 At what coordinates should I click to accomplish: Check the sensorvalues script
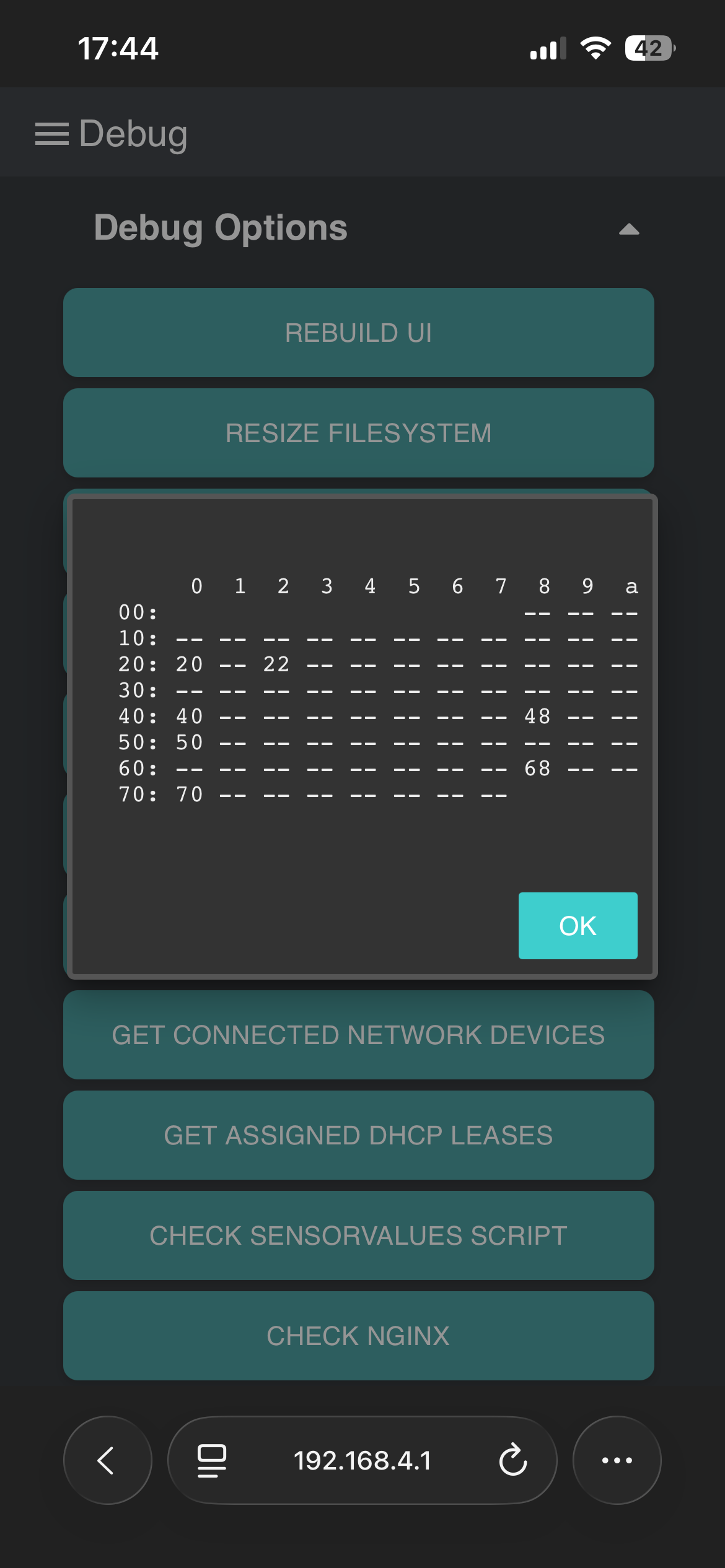[358, 1235]
